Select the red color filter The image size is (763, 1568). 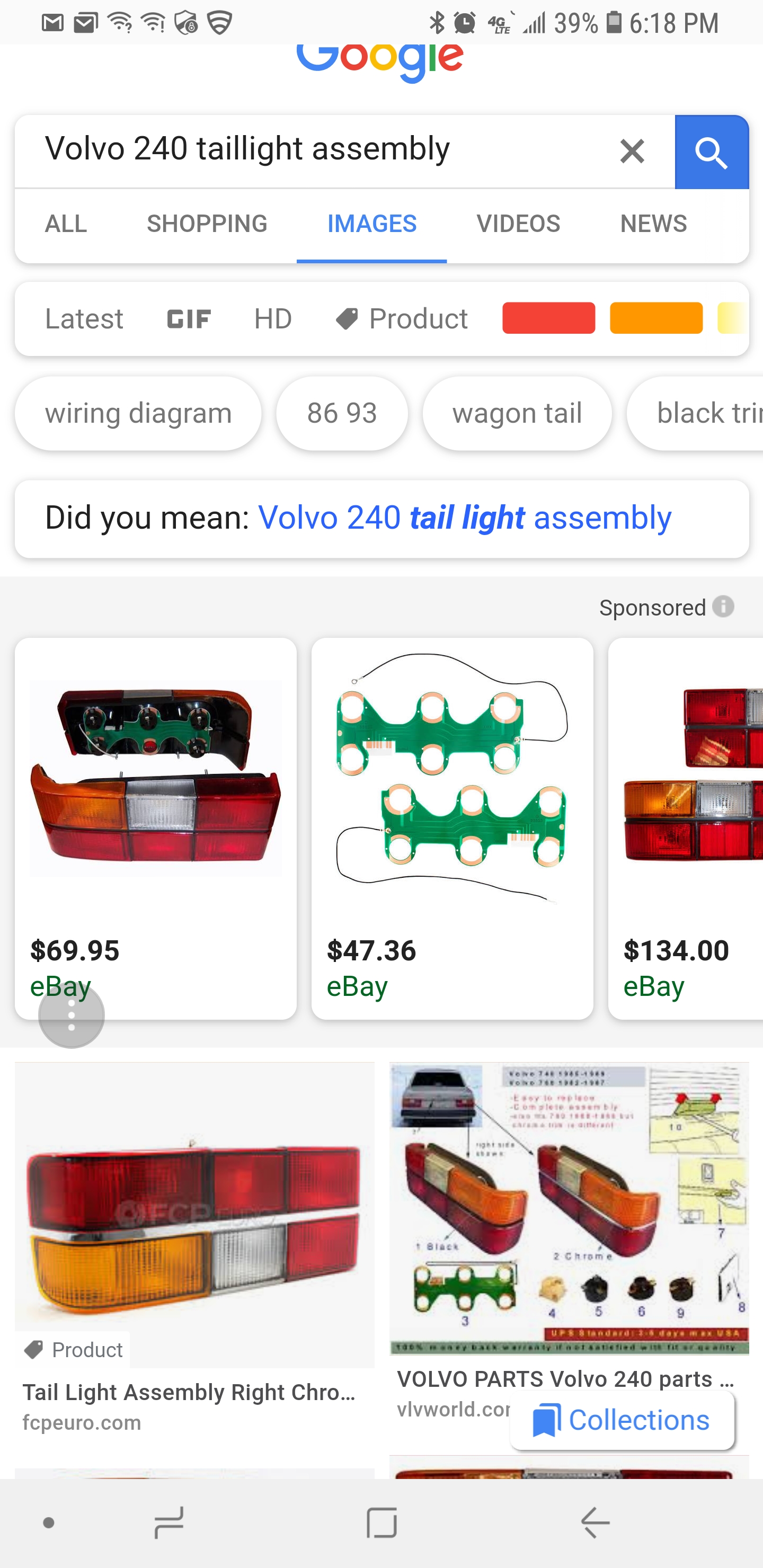pos(548,318)
